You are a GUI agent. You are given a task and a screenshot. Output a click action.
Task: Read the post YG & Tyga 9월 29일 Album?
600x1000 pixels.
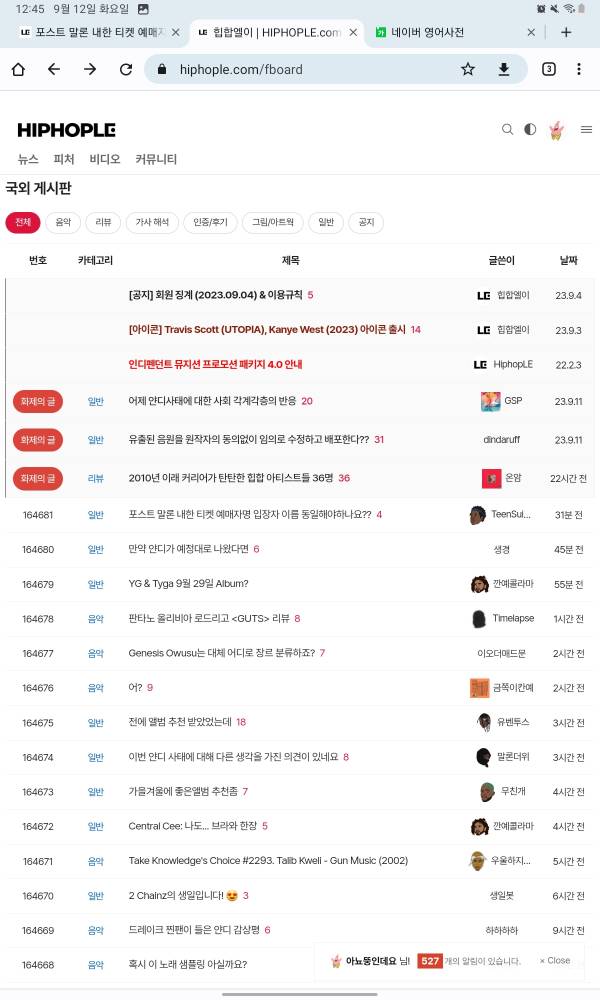pos(174,584)
